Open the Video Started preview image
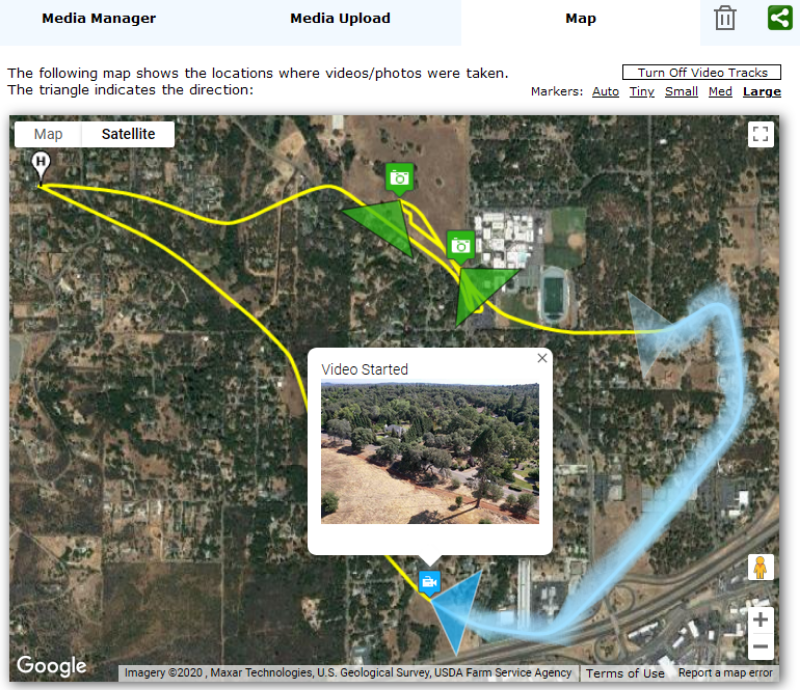The image size is (800, 690). (430, 452)
